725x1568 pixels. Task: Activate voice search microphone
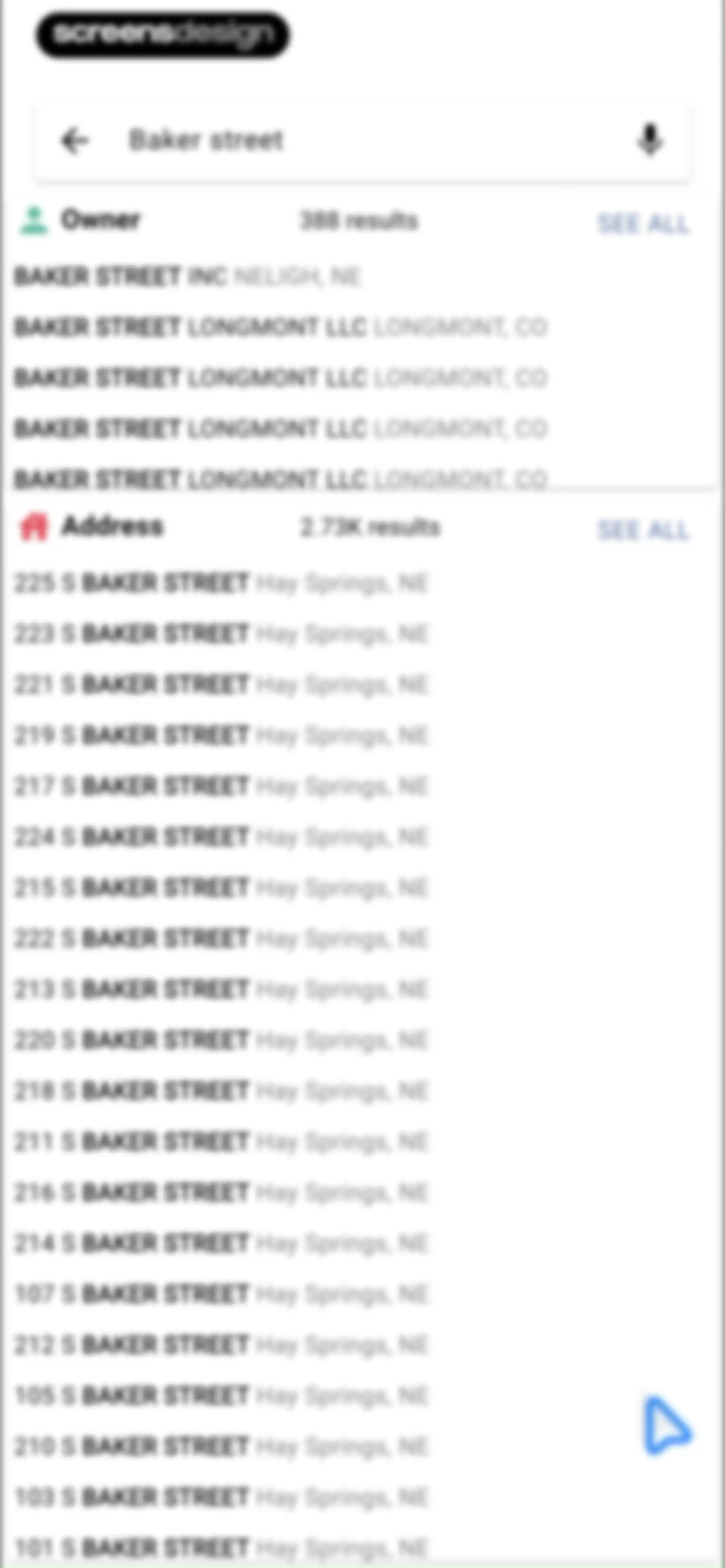pos(649,141)
